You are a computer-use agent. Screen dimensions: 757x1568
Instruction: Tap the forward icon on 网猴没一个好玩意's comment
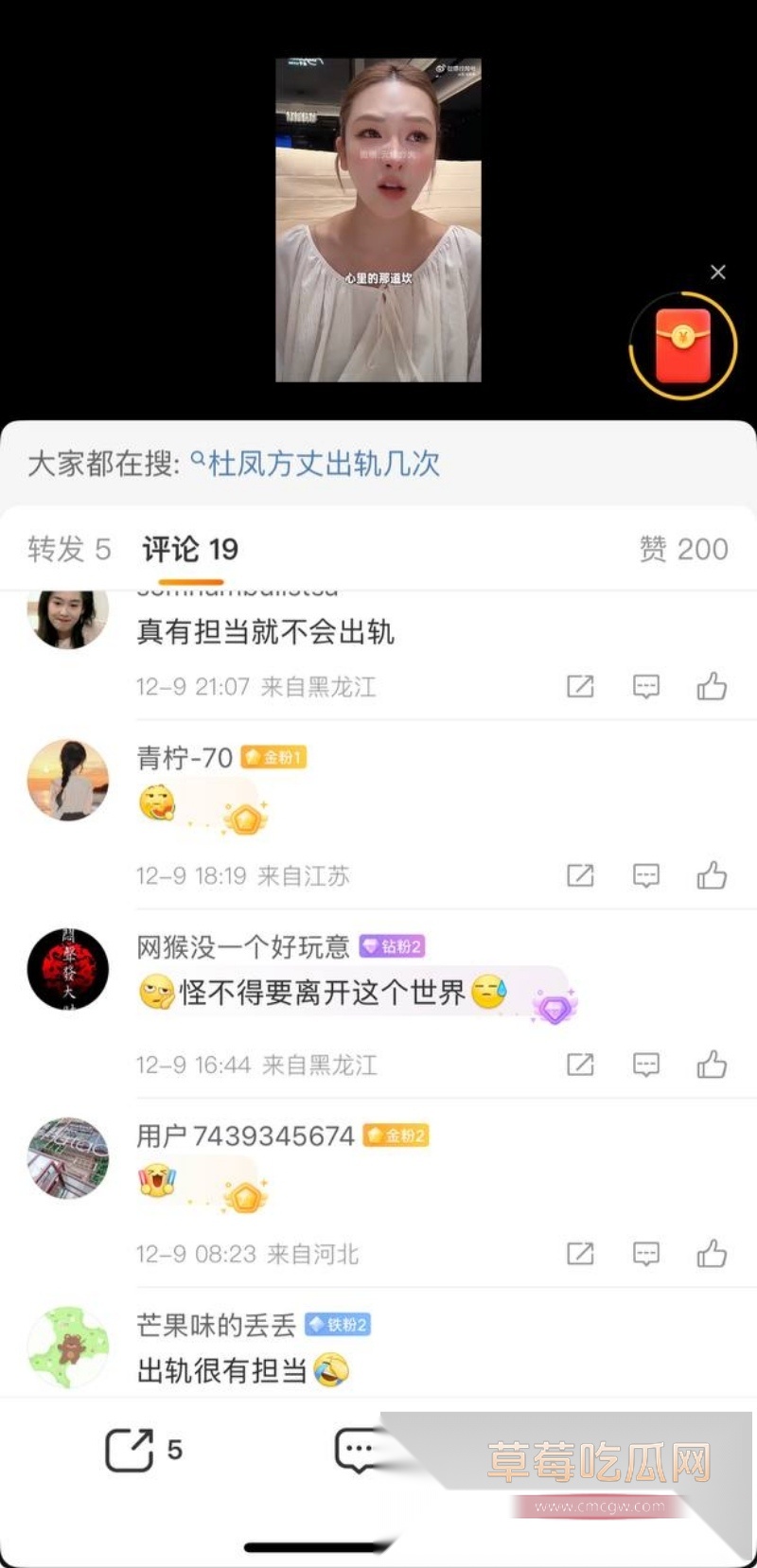pos(580,1065)
